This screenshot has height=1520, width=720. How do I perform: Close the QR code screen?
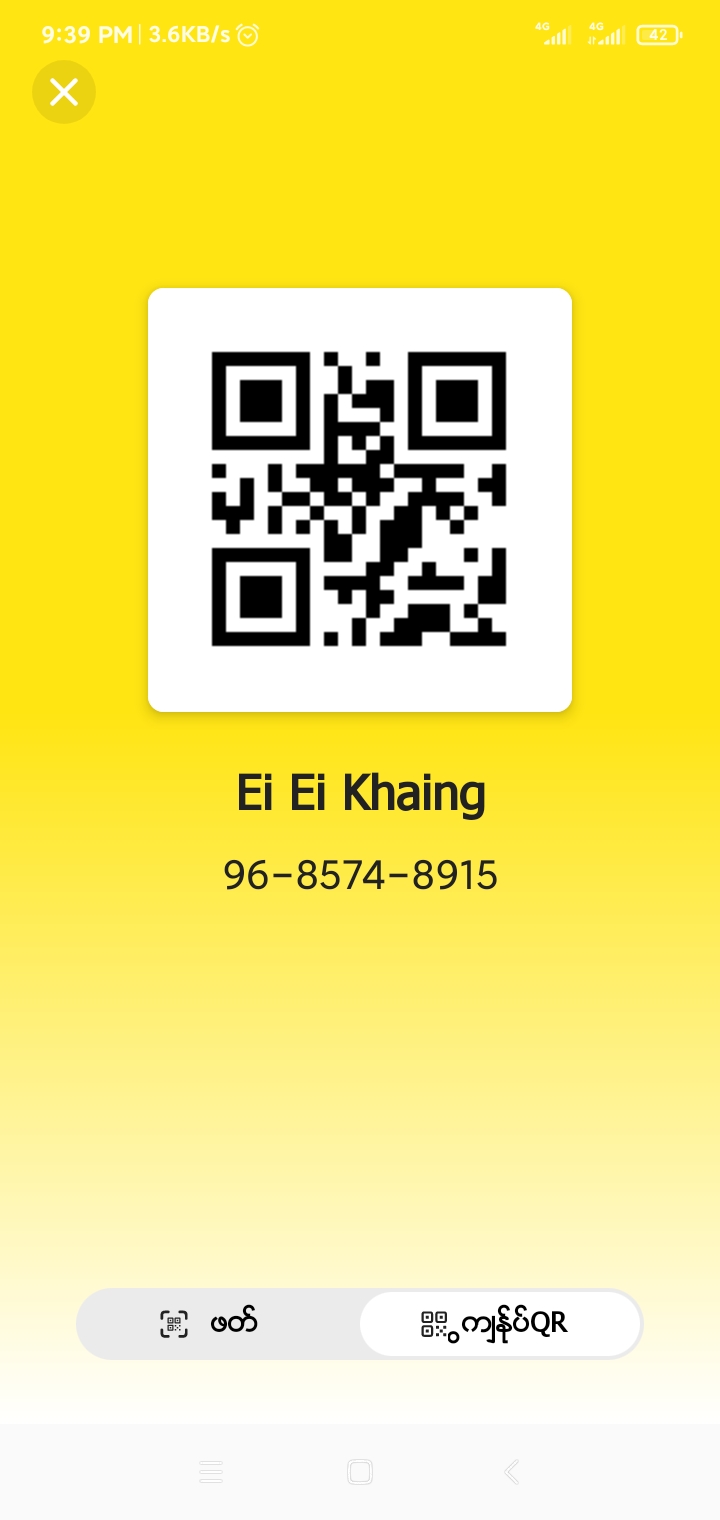(64, 92)
